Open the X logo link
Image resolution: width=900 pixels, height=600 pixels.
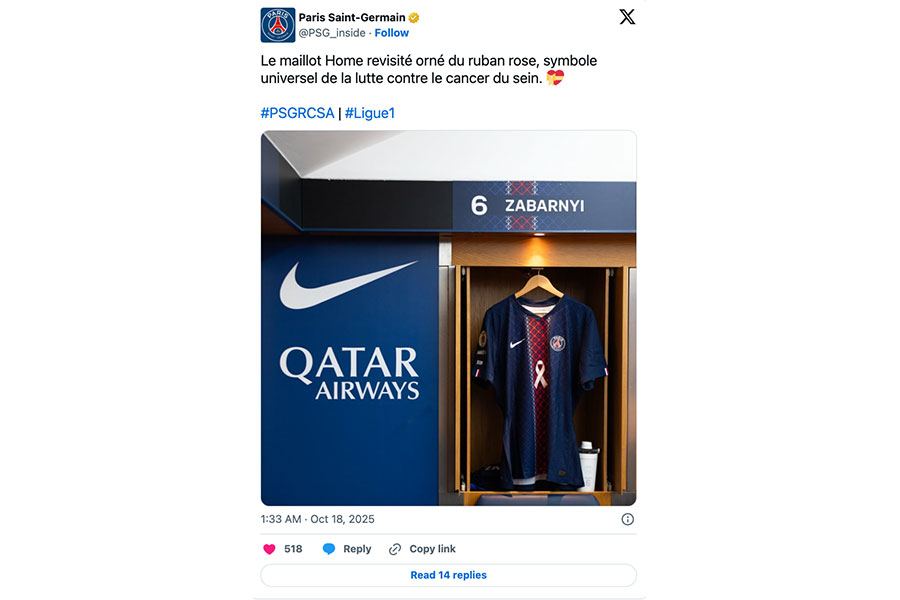coord(627,17)
